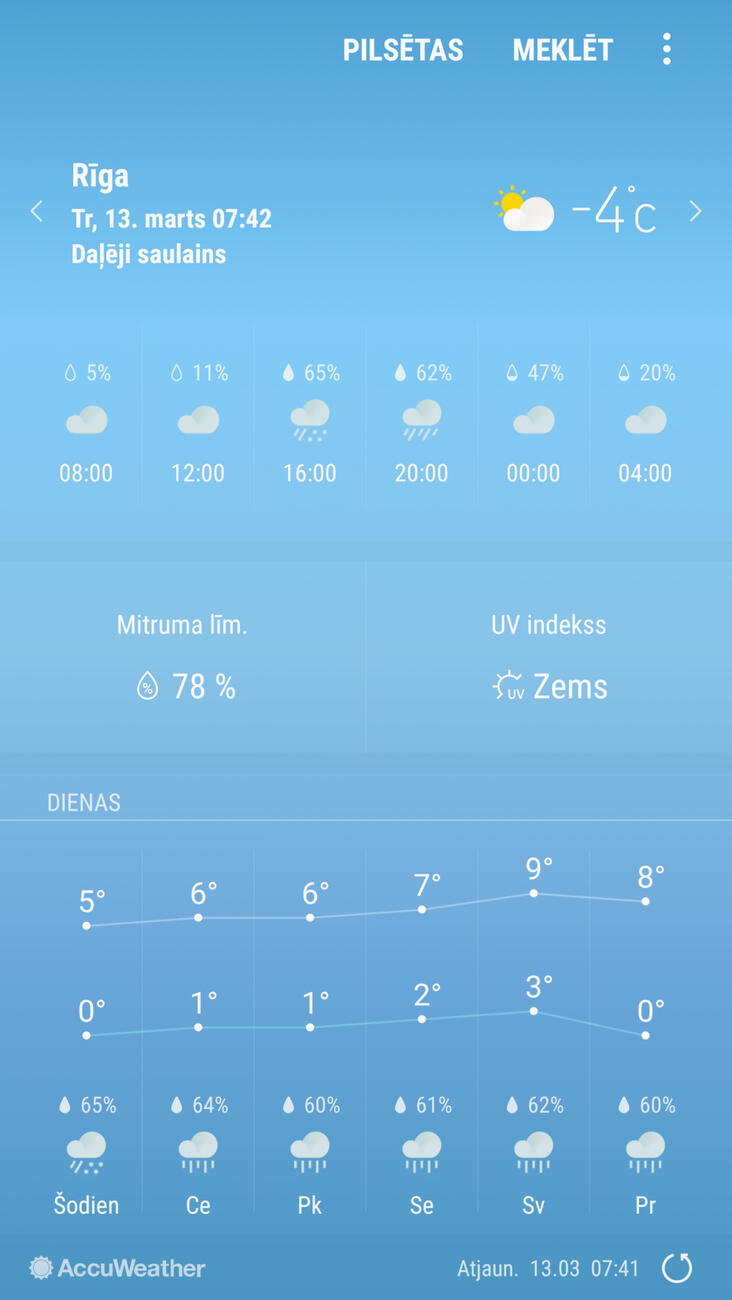Screen dimensions: 732x1300
Task: Open the AccuWeather link
Action: click(118, 1268)
